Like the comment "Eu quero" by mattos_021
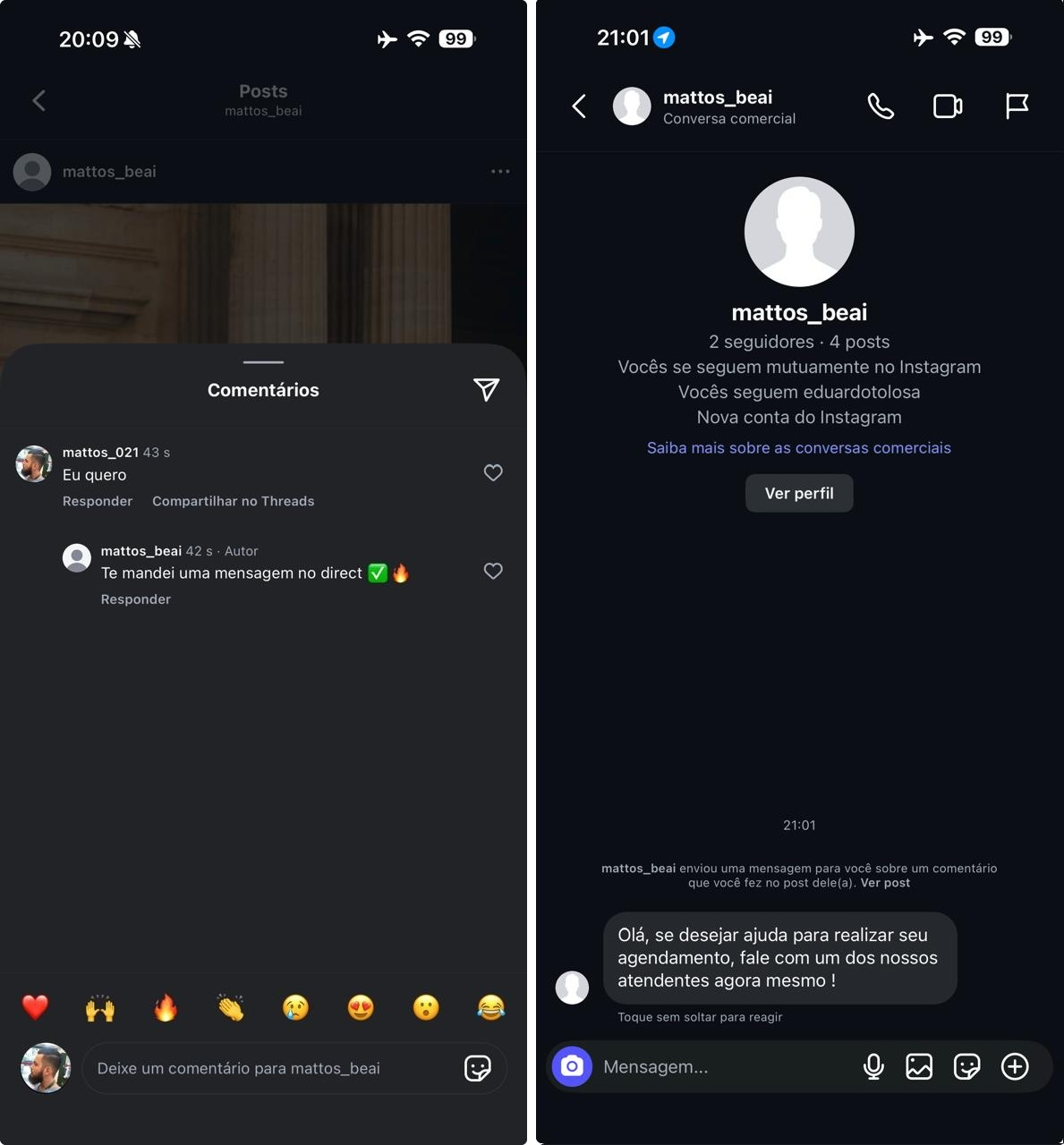The image size is (1064, 1145). (493, 472)
